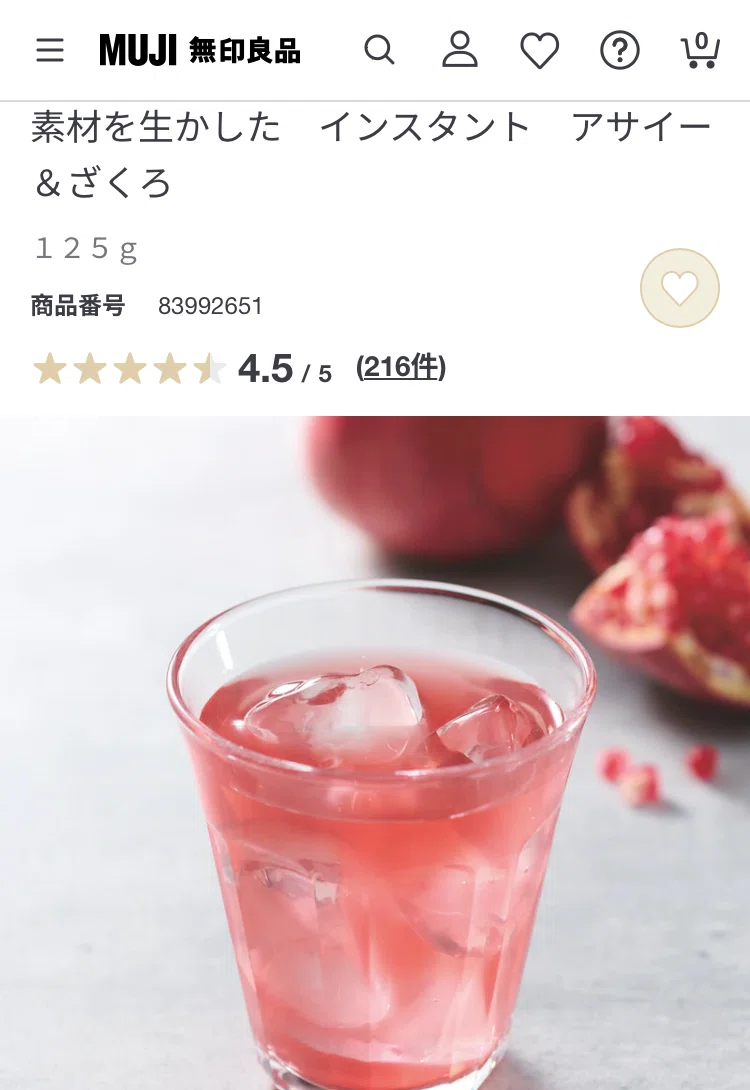This screenshot has height=1090, width=750.
Task: Open the account profile icon
Action: click(x=460, y=49)
